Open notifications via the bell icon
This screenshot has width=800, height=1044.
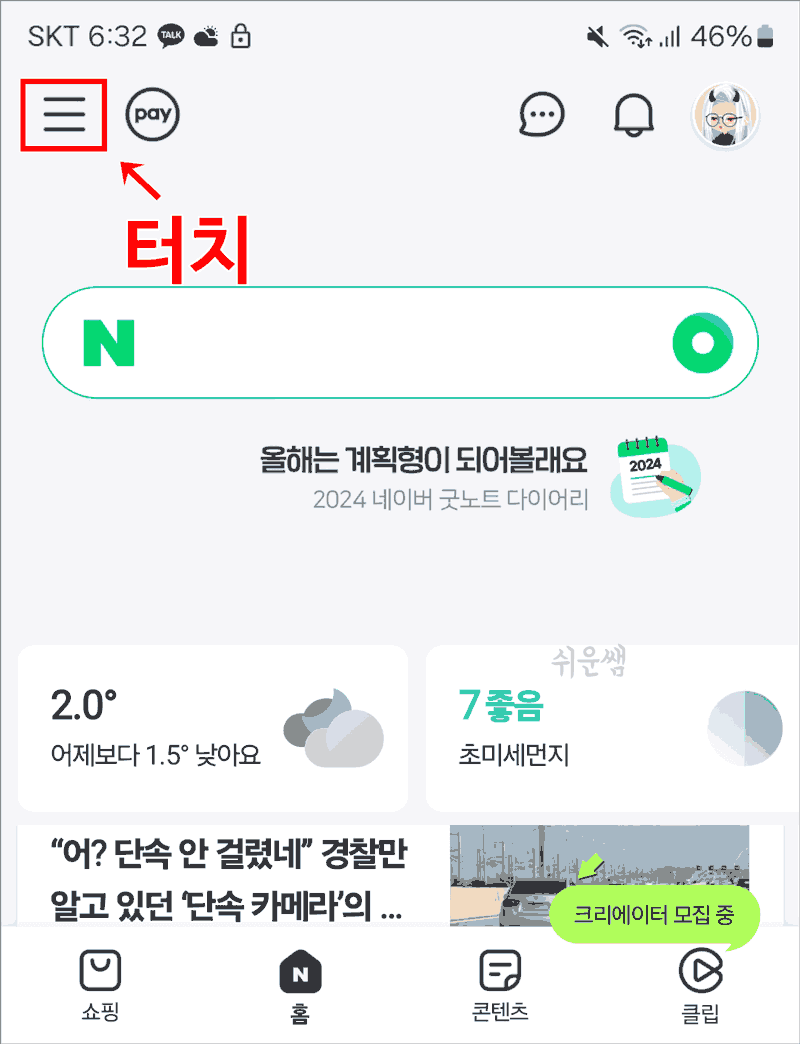632,114
